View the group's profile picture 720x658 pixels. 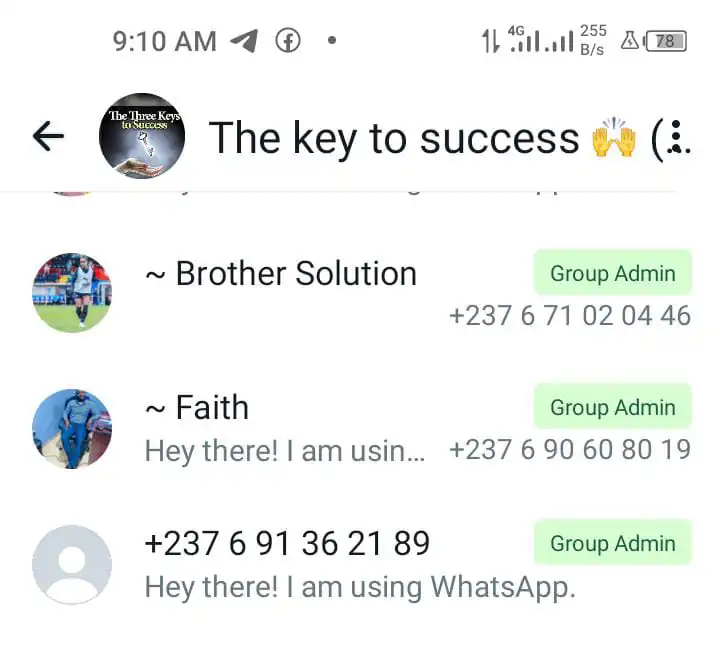tap(141, 137)
